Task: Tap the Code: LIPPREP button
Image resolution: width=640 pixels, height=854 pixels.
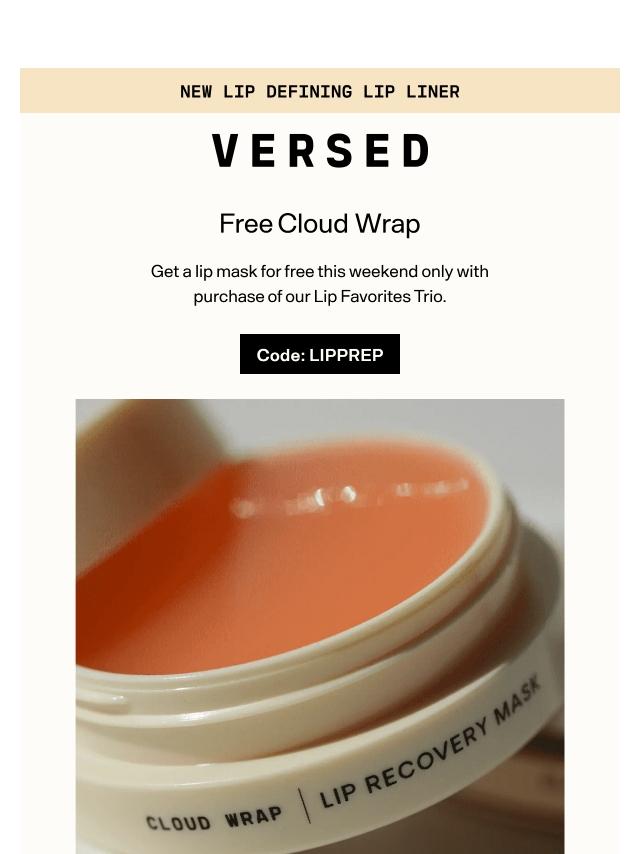Action: (x=320, y=355)
